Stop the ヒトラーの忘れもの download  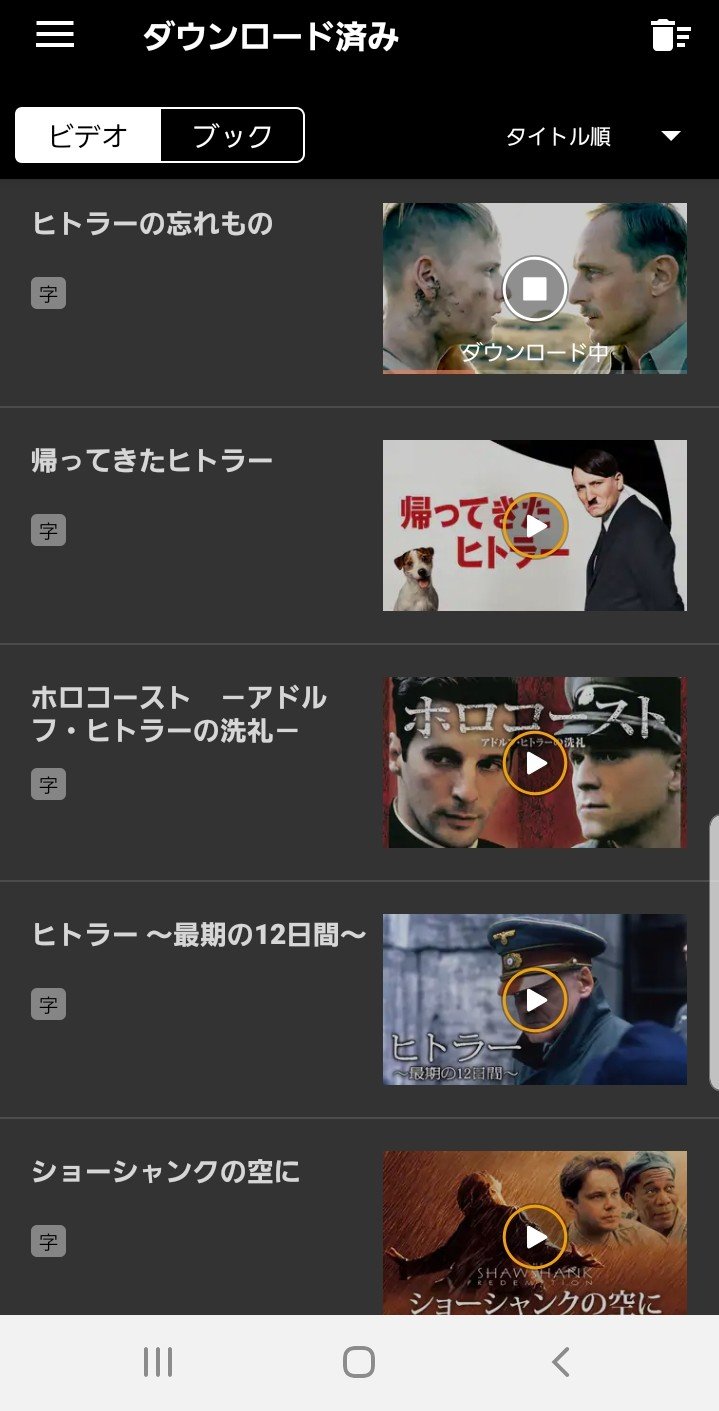click(535, 288)
